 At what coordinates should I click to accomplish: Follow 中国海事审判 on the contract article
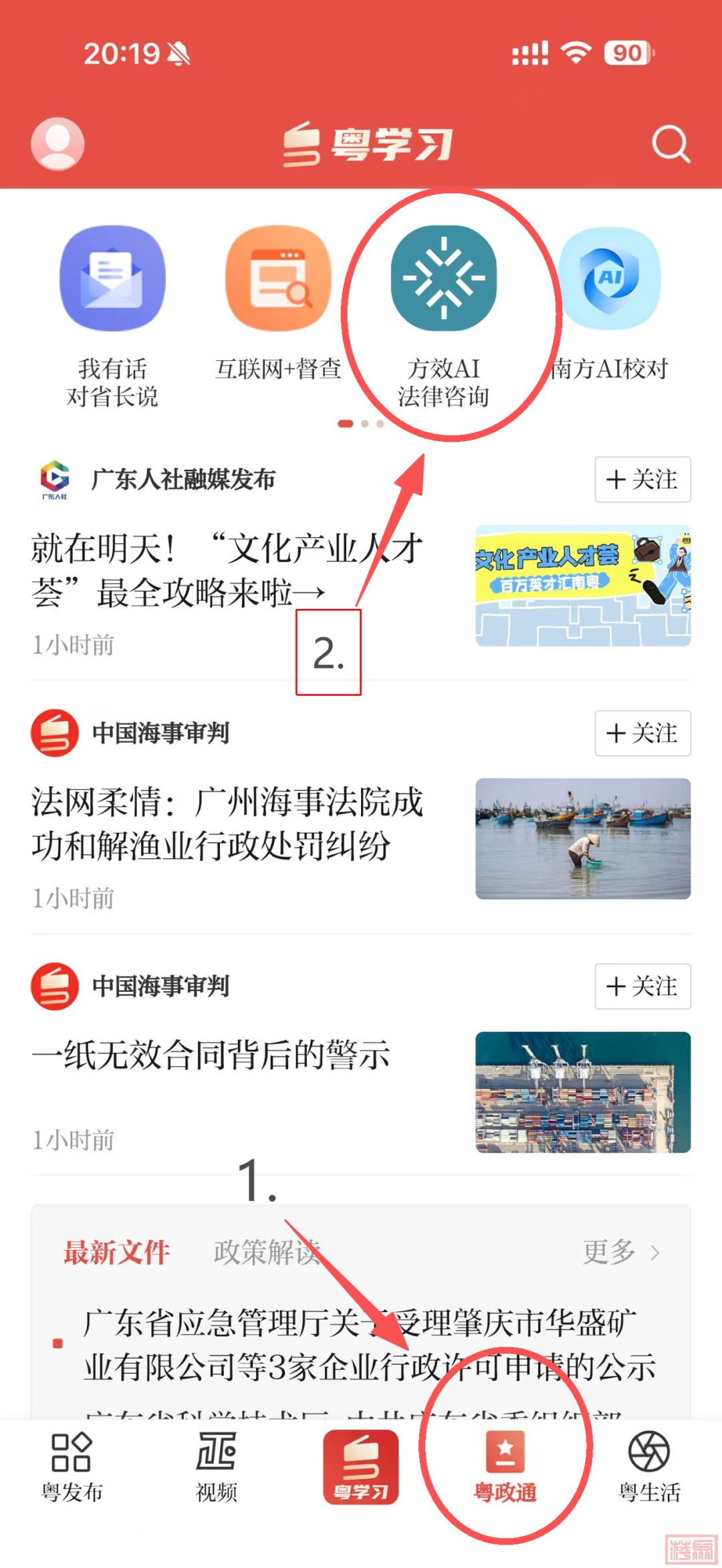(642, 987)
